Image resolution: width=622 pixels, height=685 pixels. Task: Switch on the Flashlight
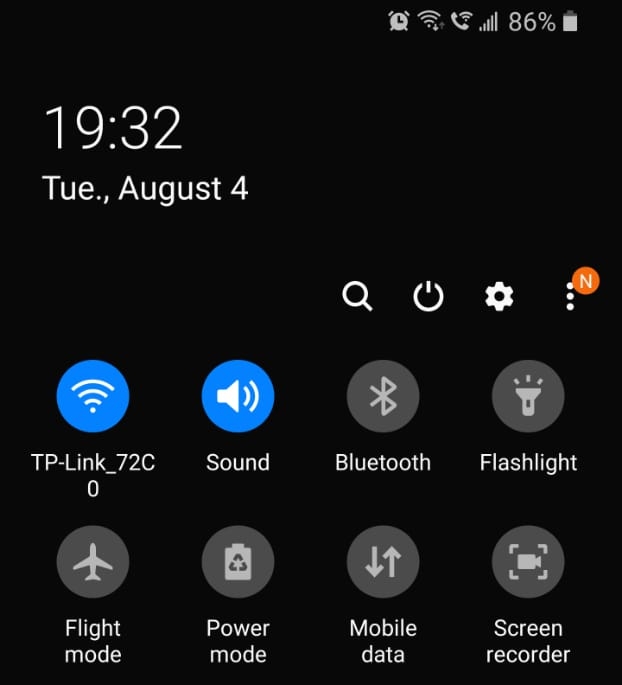(x=528, y=397)
